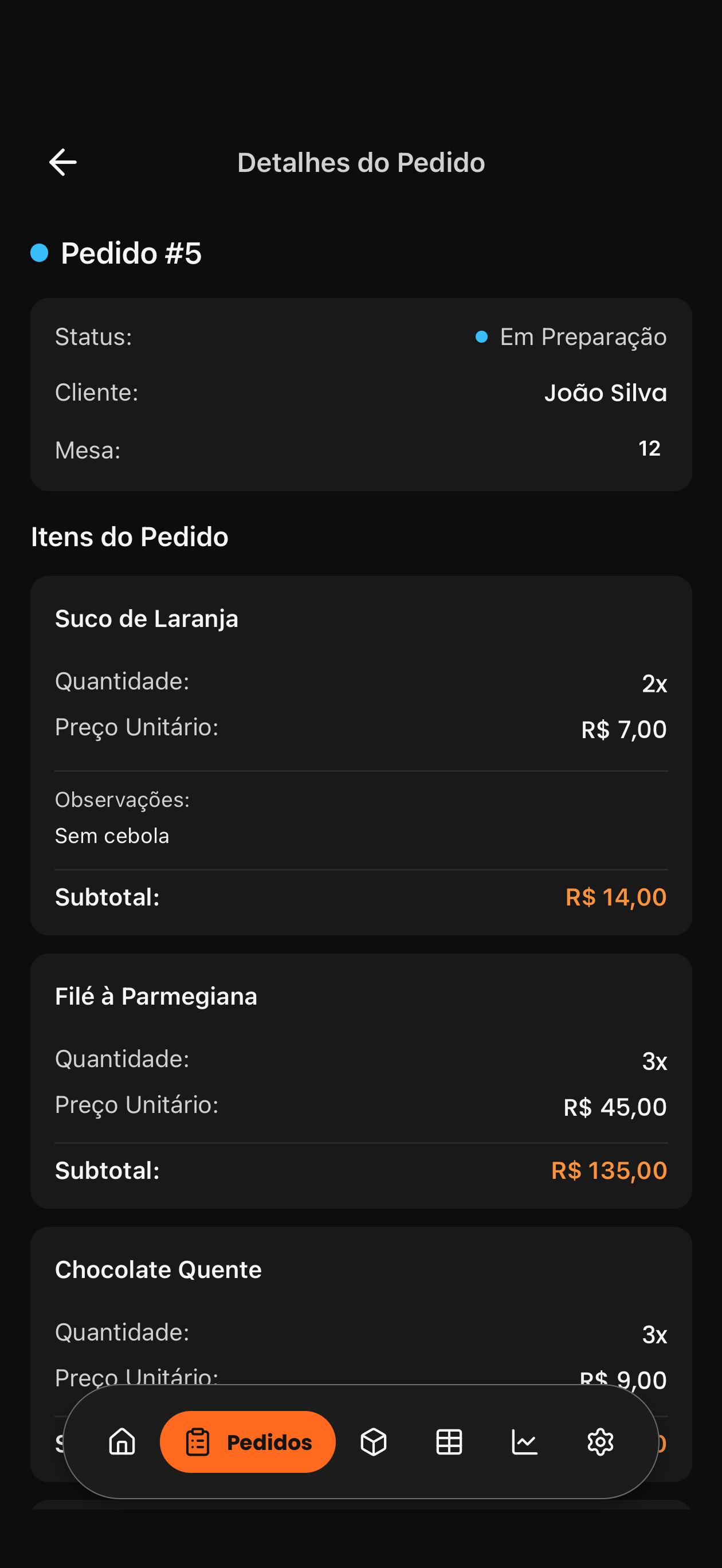Open the Filé à Parmegiana item card
The image size is (722, 1568).
click(361, 1084)
